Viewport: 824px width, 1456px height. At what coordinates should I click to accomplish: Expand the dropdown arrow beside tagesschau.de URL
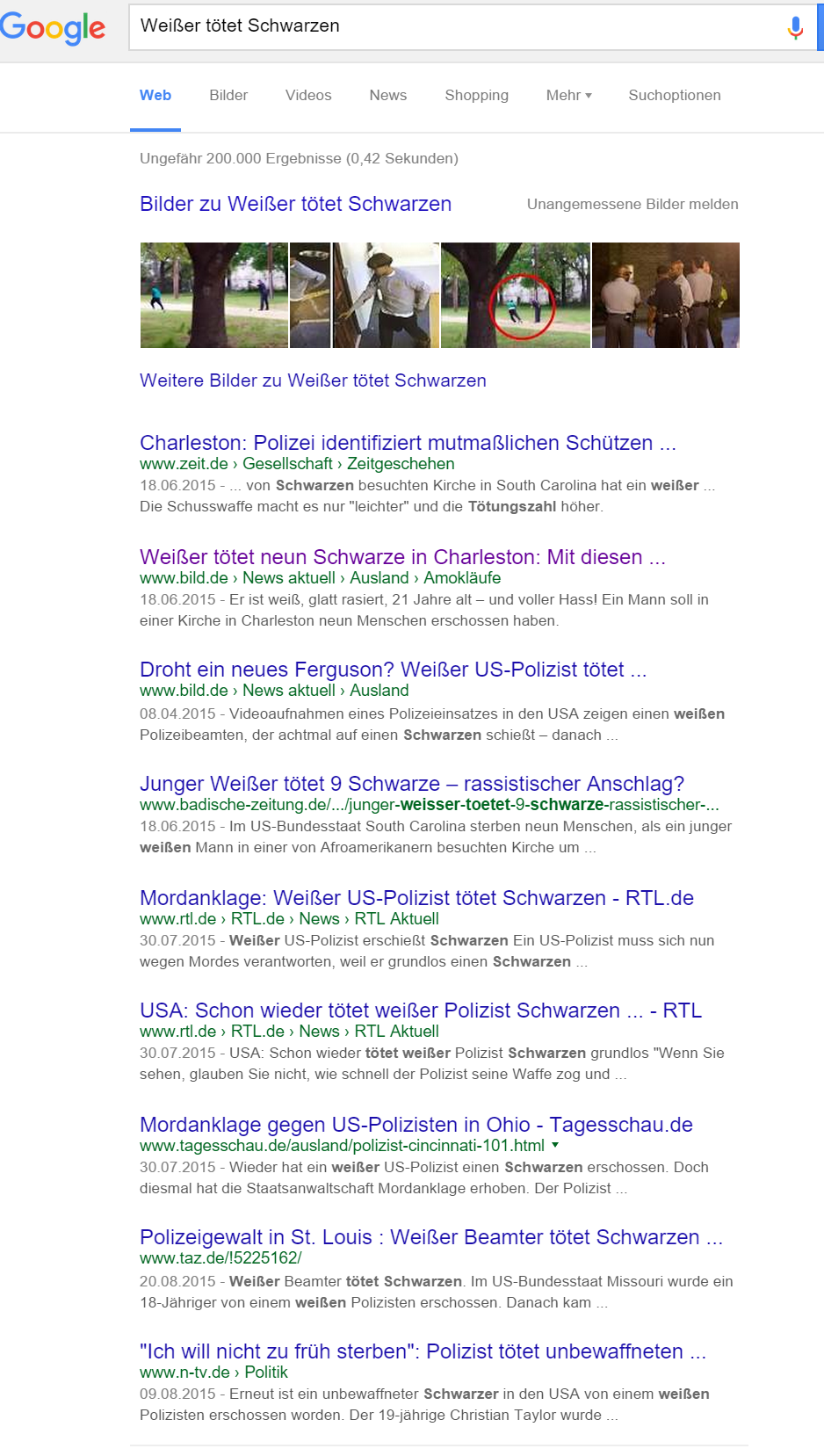pos(554,1145)
